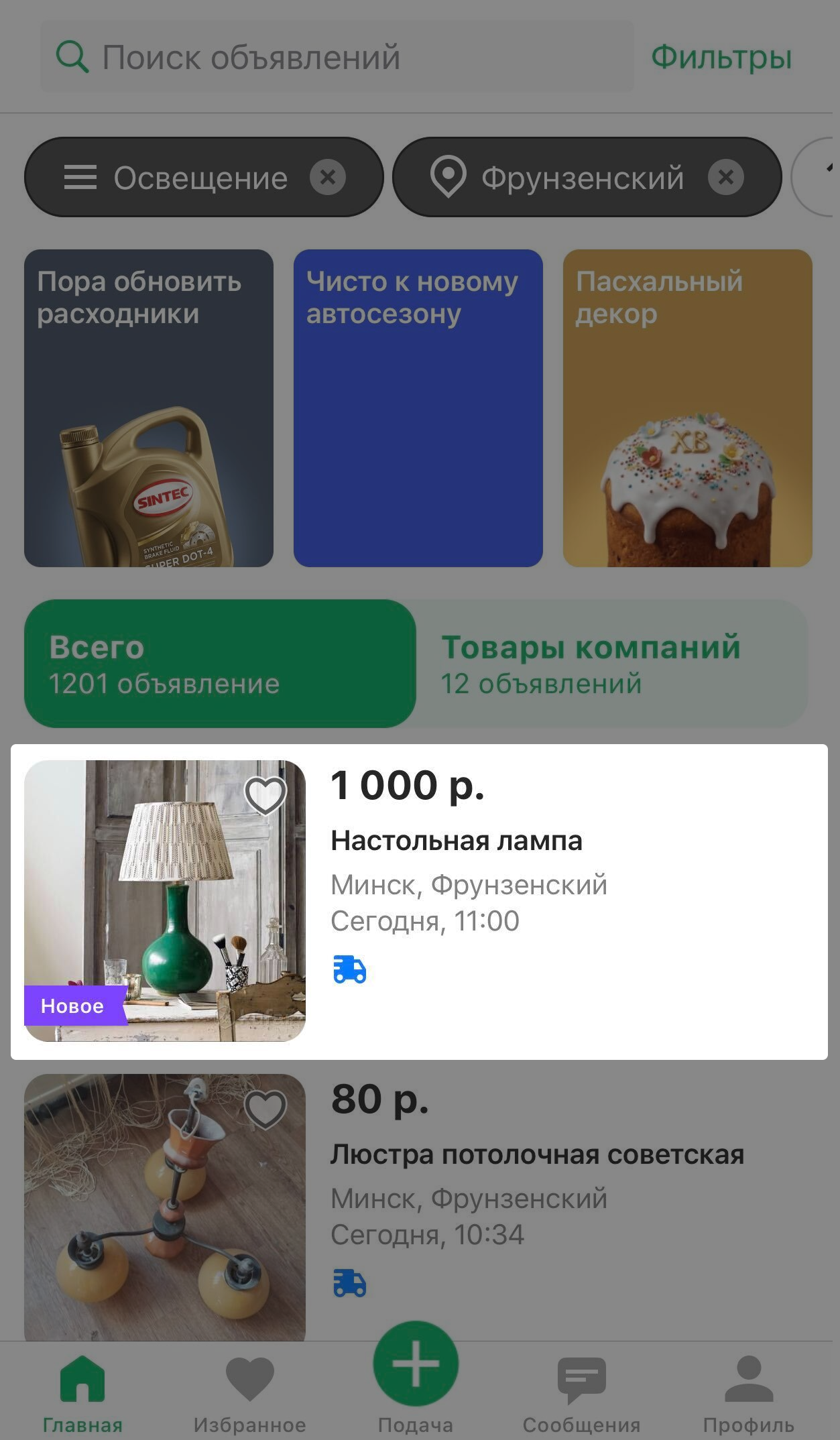
Task: Open the Сообщения tab
Action: pos(581,1390)
